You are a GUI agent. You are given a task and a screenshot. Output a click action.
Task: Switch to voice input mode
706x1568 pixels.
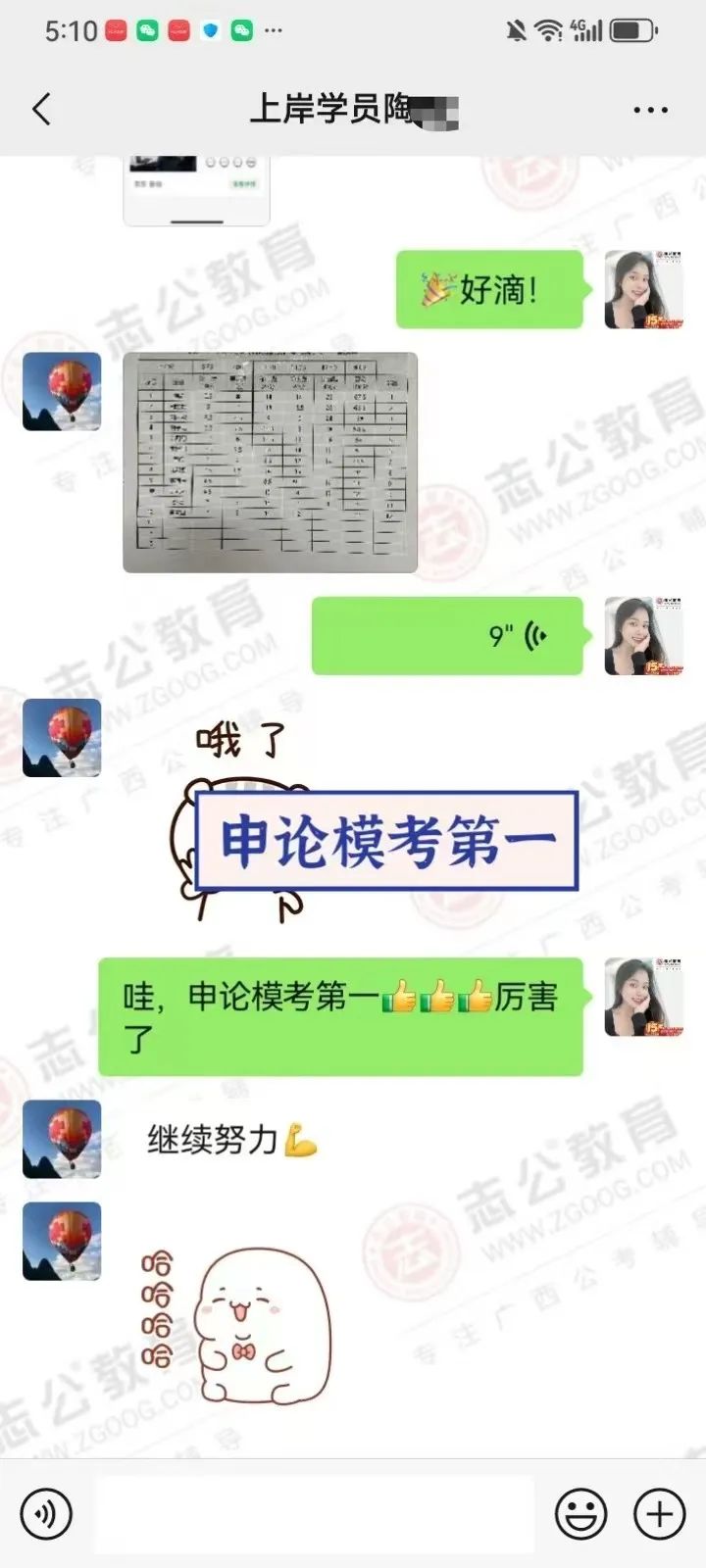(45, 1514)
